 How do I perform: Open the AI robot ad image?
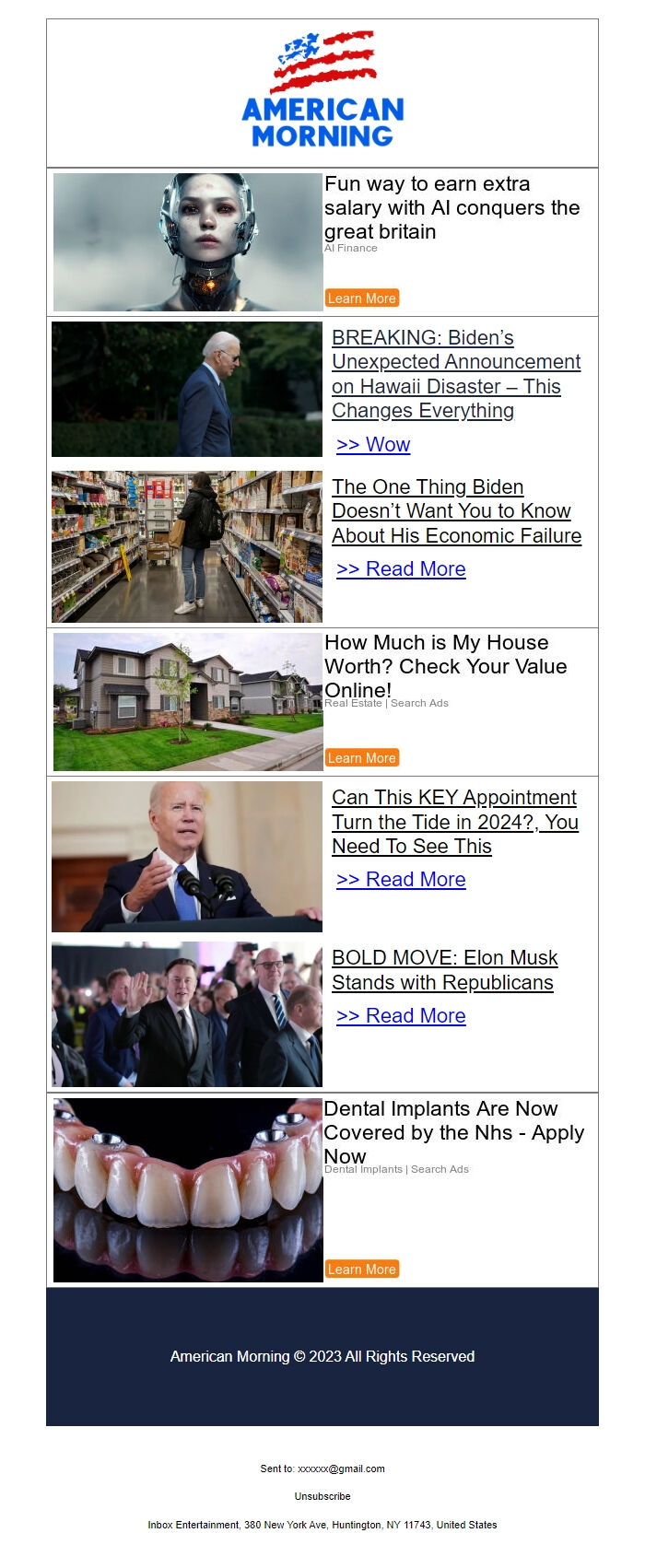[188, 242]
